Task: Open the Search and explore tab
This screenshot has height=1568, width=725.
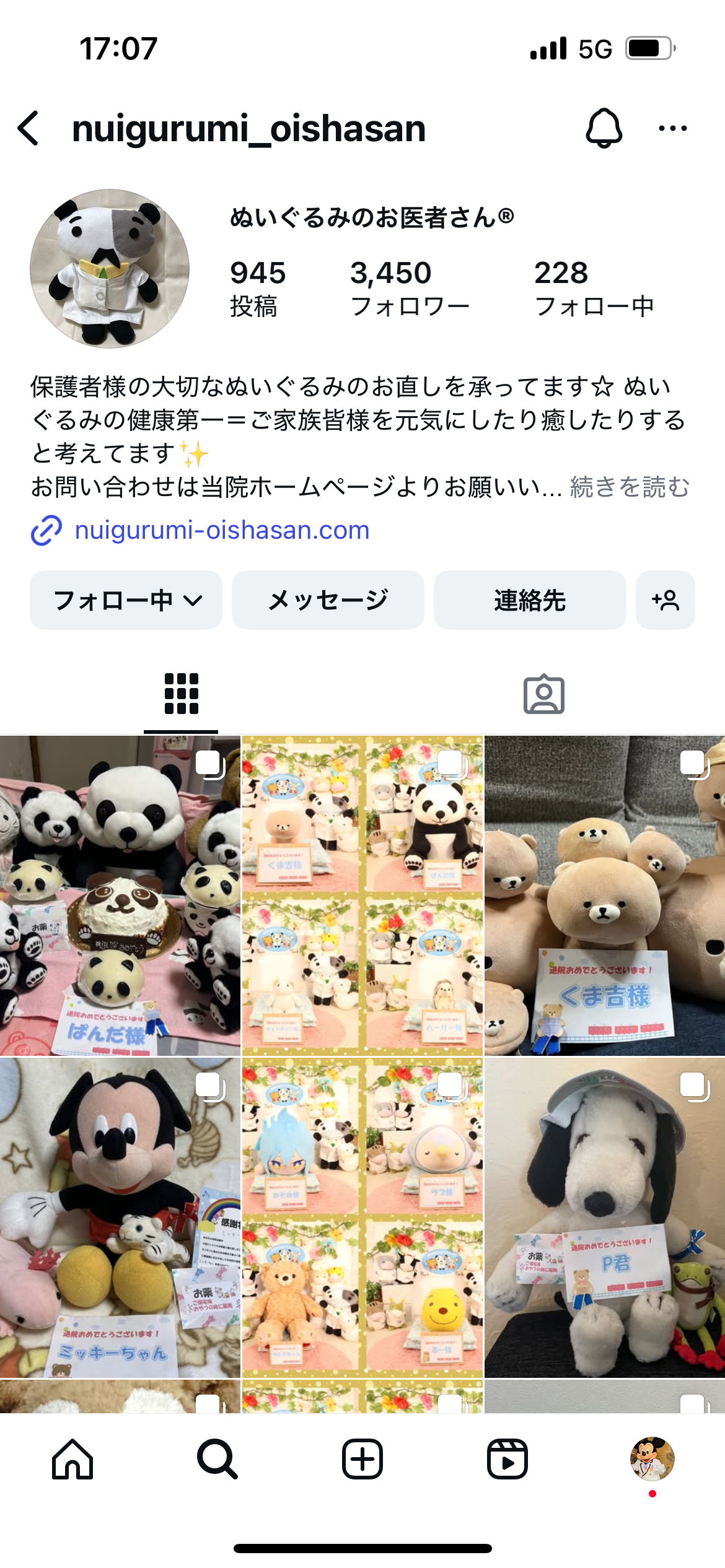Action: click(217, 1459)
